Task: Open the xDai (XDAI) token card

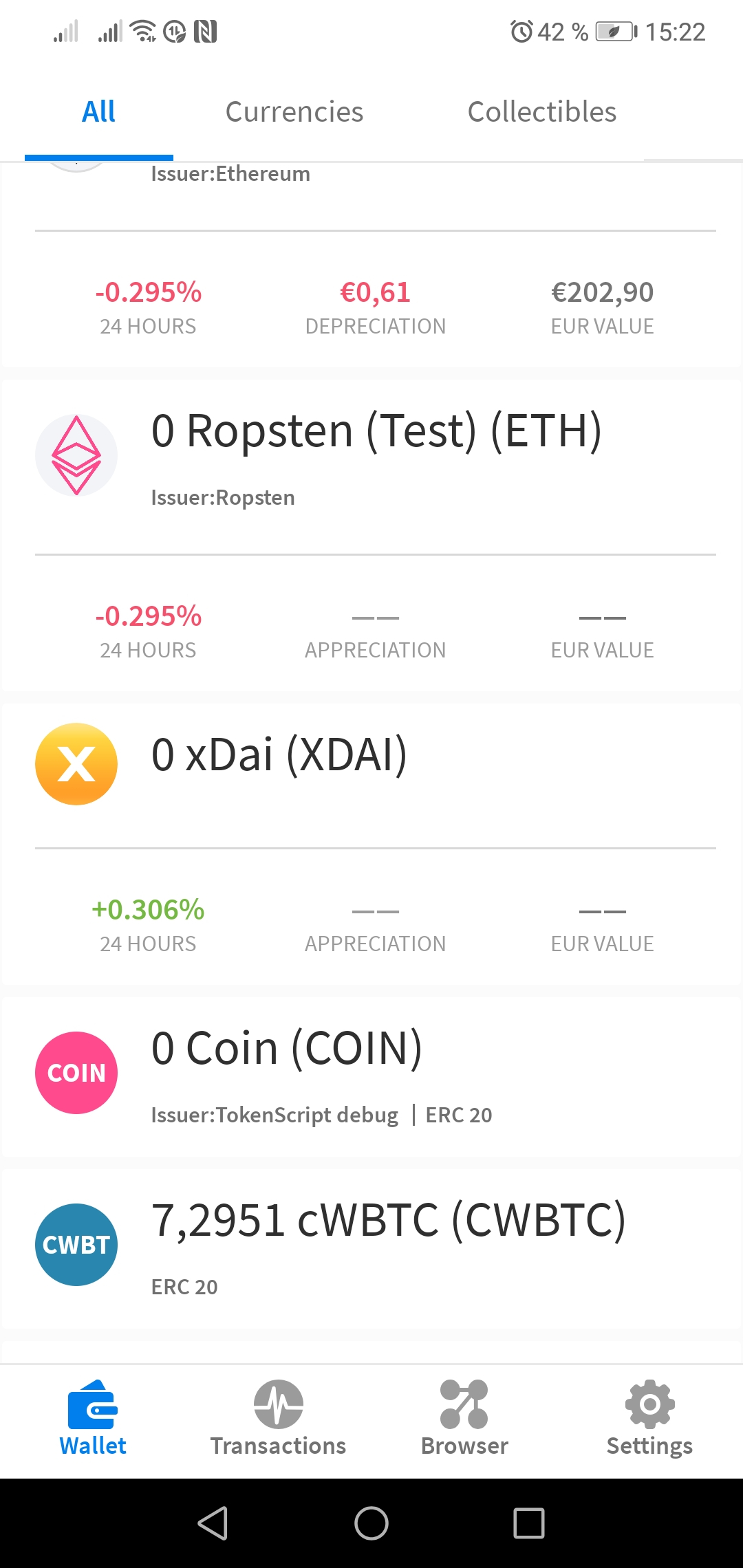Action: [371, 845]
